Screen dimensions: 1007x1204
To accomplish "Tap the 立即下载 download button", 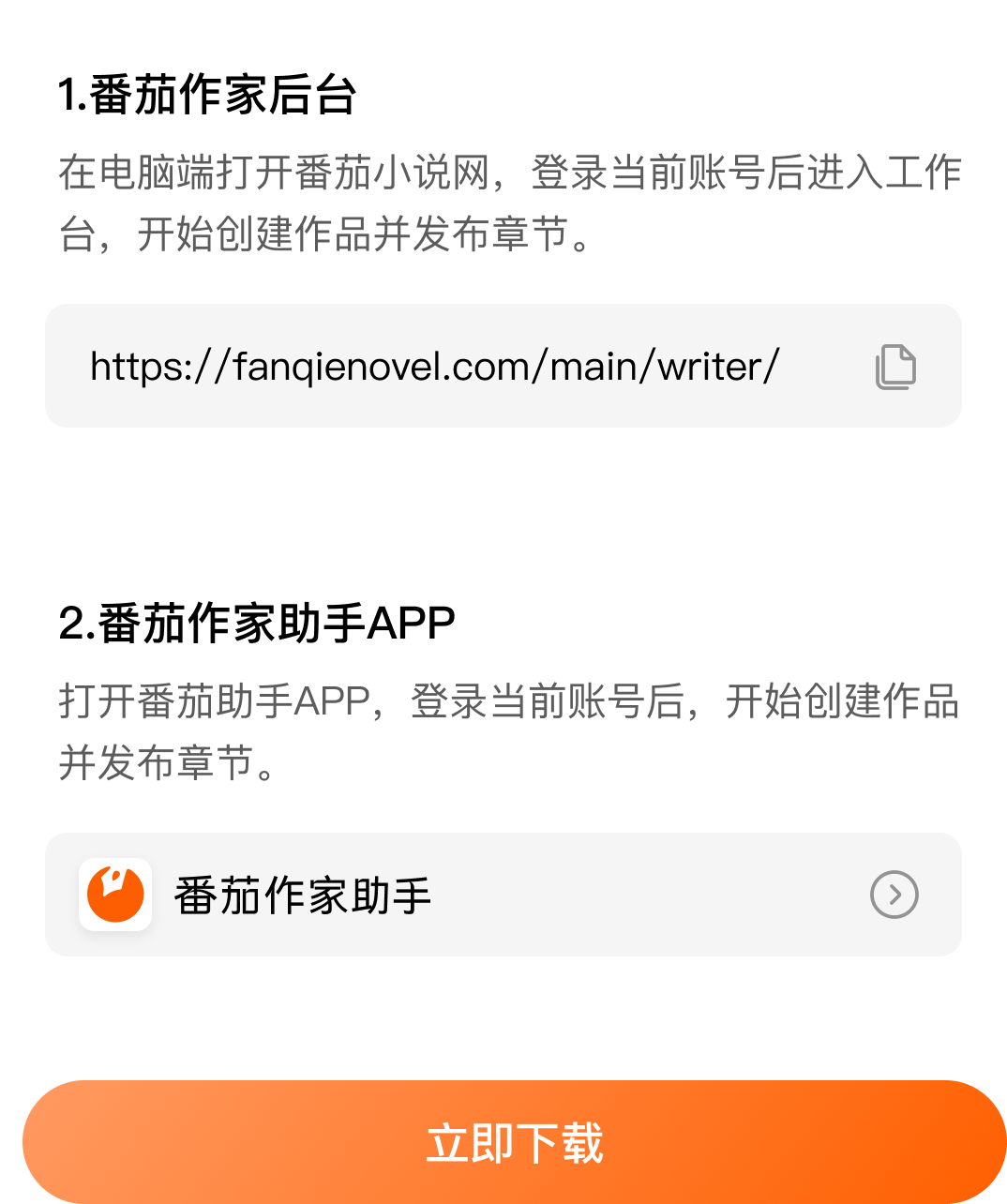I will click(514, 1142).
